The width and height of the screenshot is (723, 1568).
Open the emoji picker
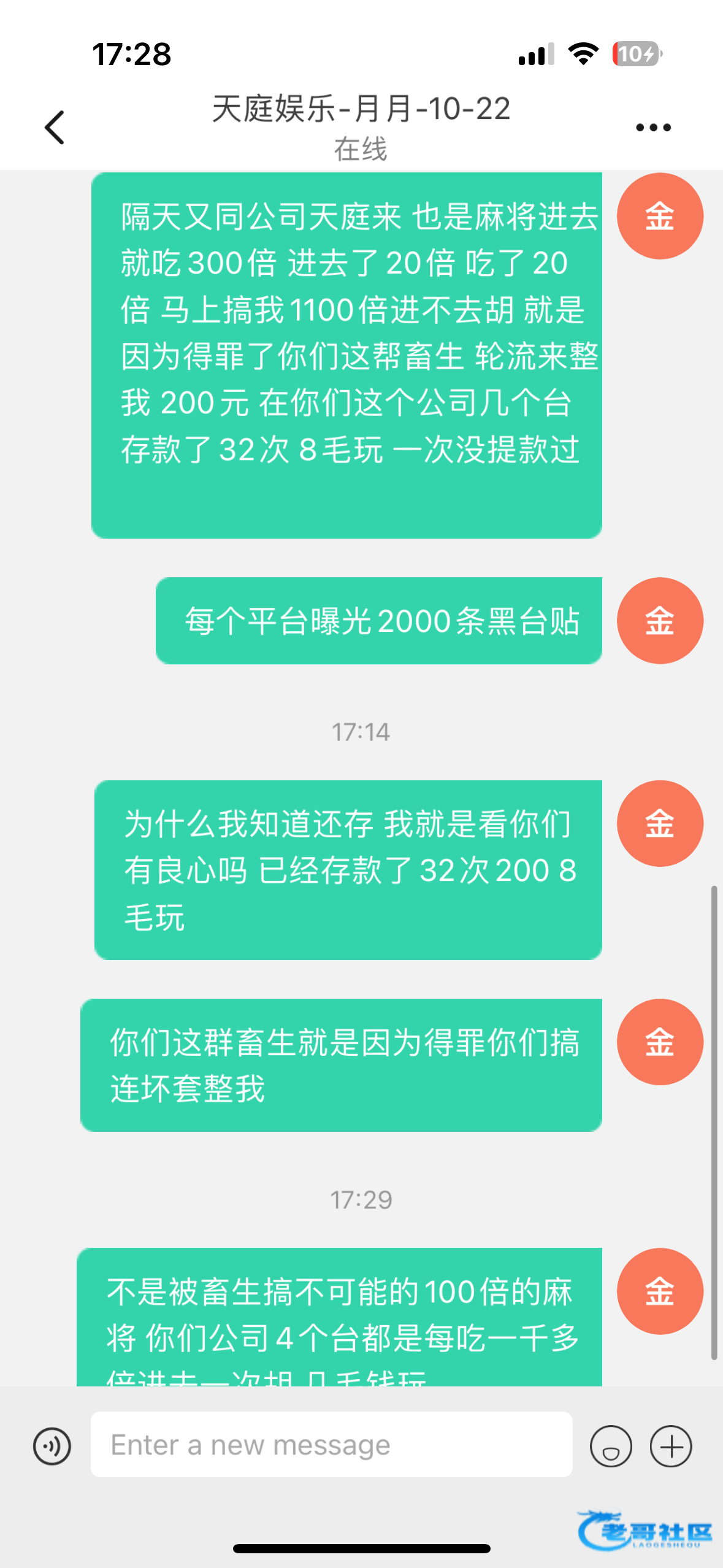(611, 1446)
